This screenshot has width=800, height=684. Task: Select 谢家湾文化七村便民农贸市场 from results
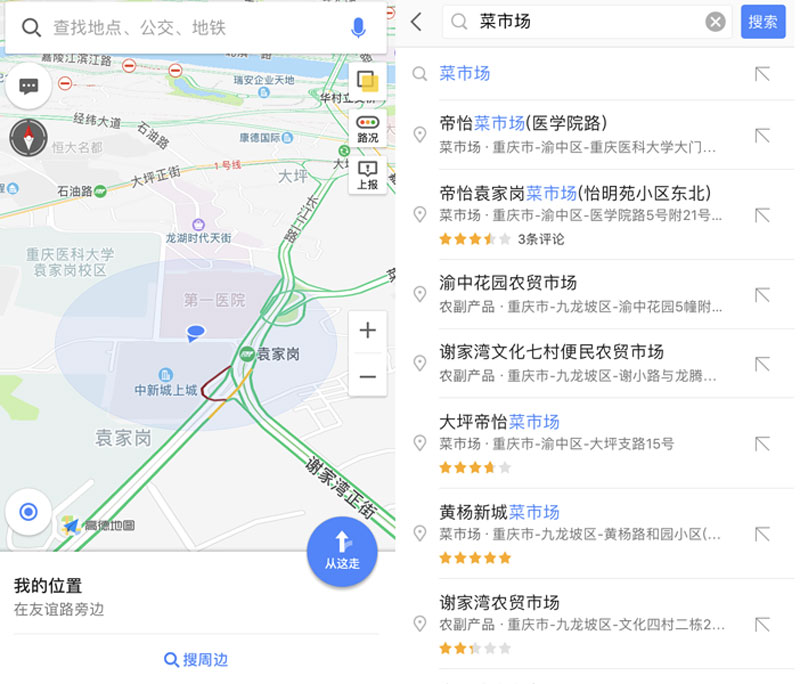(x=580, y=362)
